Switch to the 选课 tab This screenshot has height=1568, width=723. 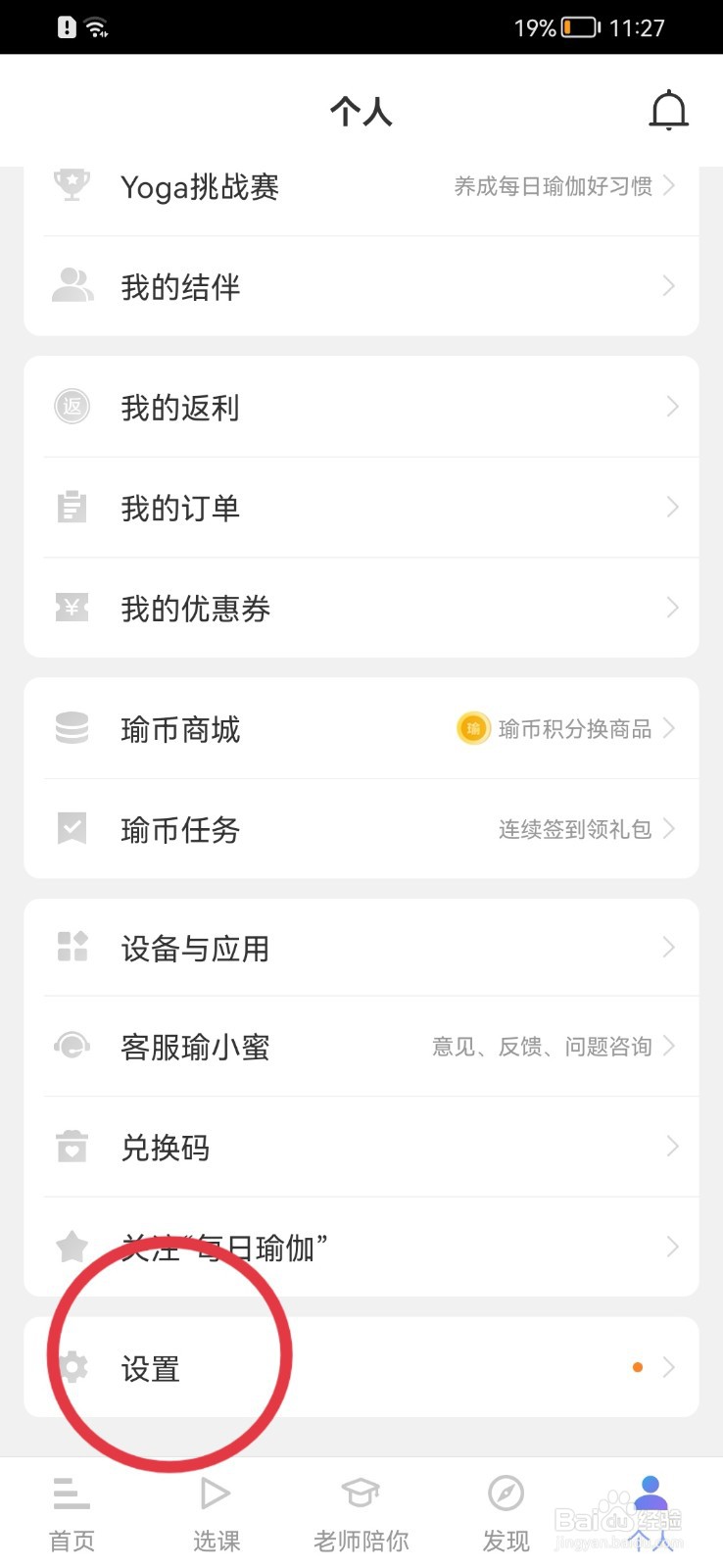217,1514
